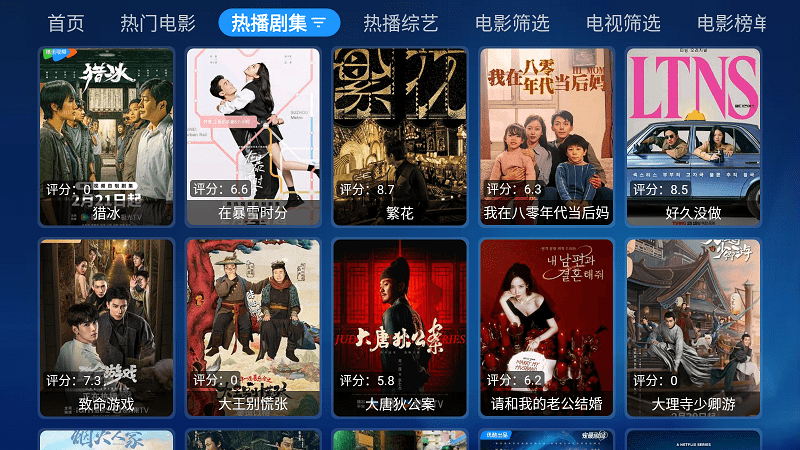
Task: Select the 电影筛选 tab
Action: tap(513, 23)
